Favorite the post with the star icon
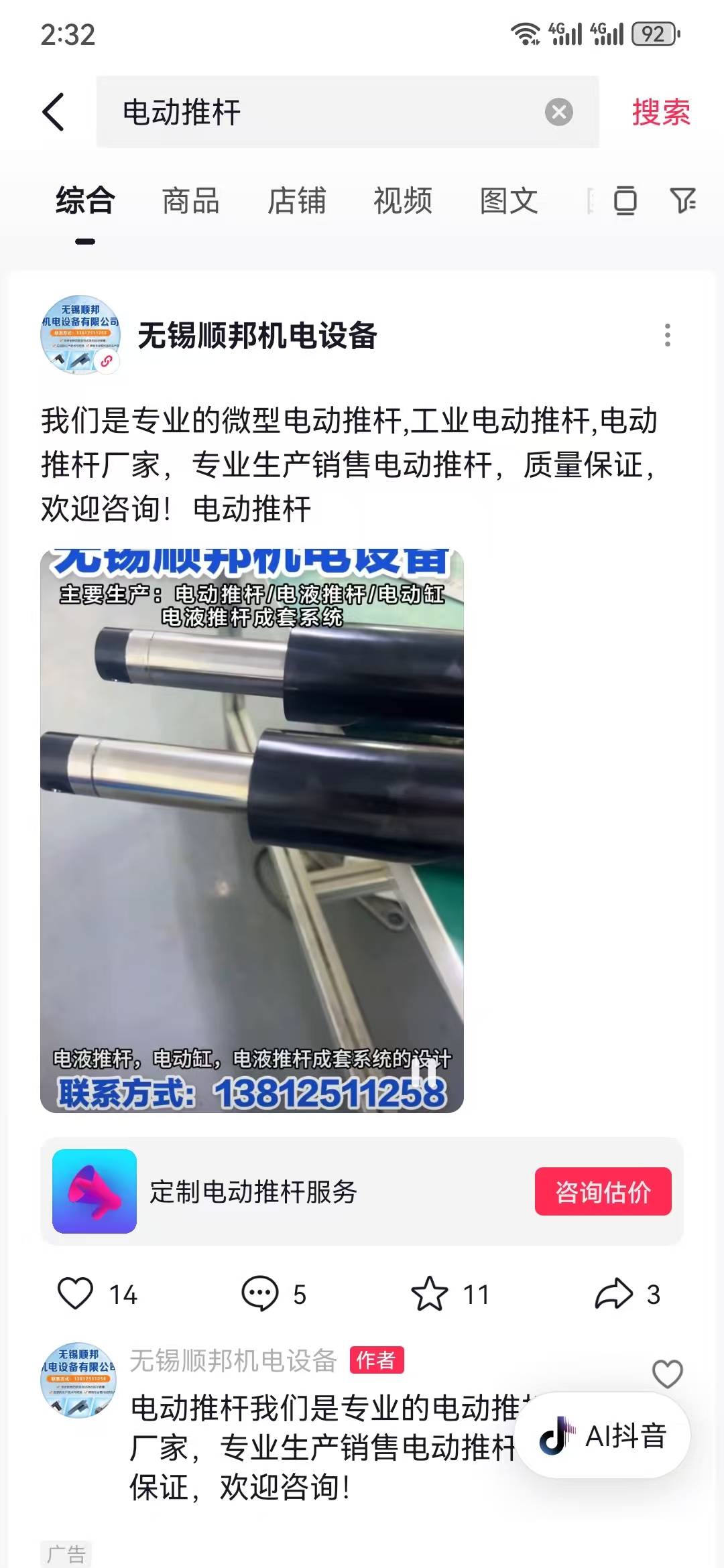The height and width of the screenshot is (1568, 724). 429,1294
